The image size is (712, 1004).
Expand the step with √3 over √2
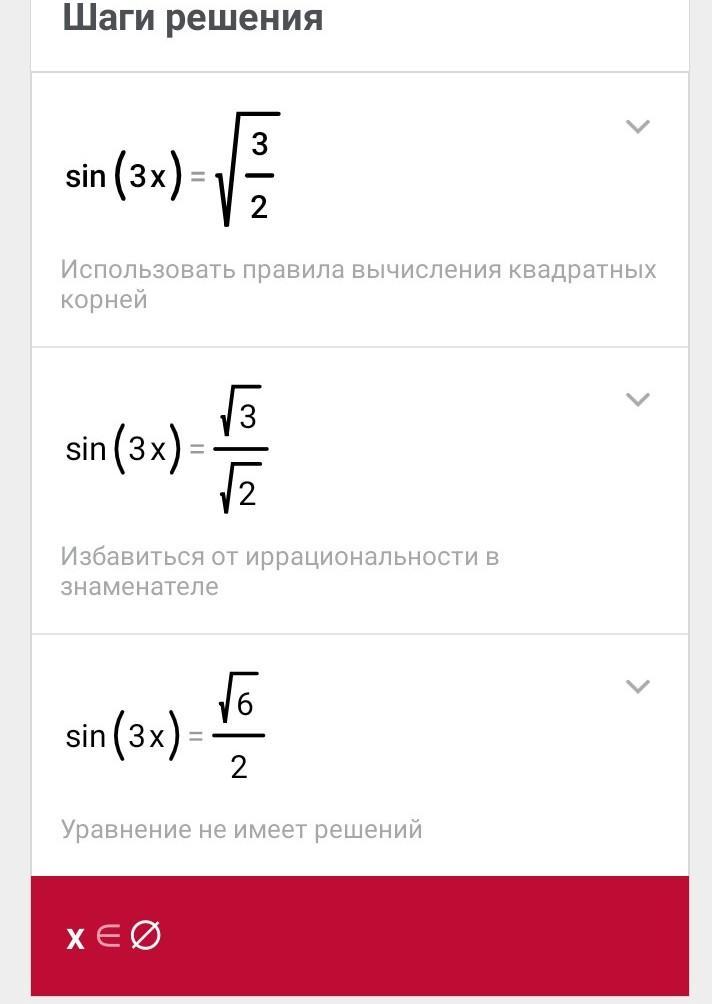tap(637, 400)
